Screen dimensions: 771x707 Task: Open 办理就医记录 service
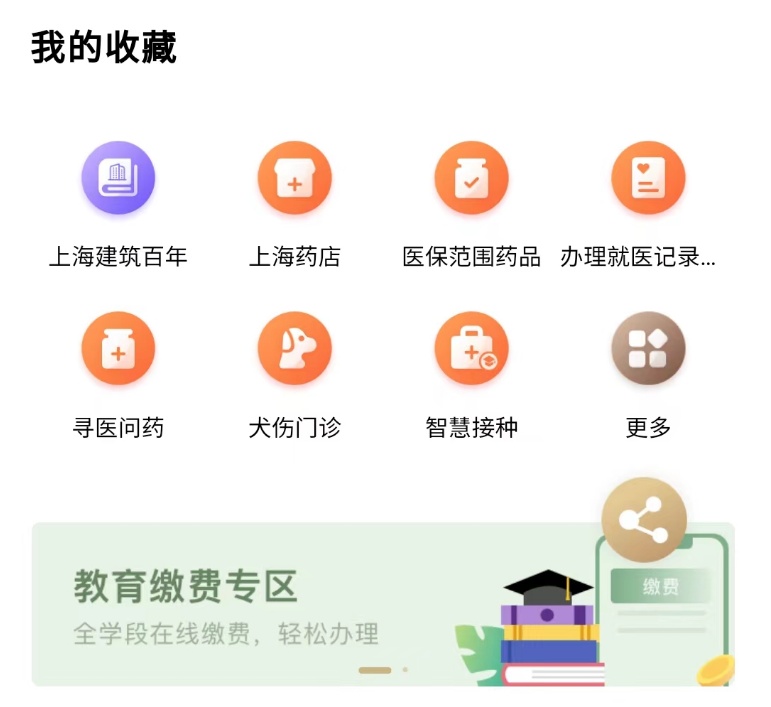[647, 179]
